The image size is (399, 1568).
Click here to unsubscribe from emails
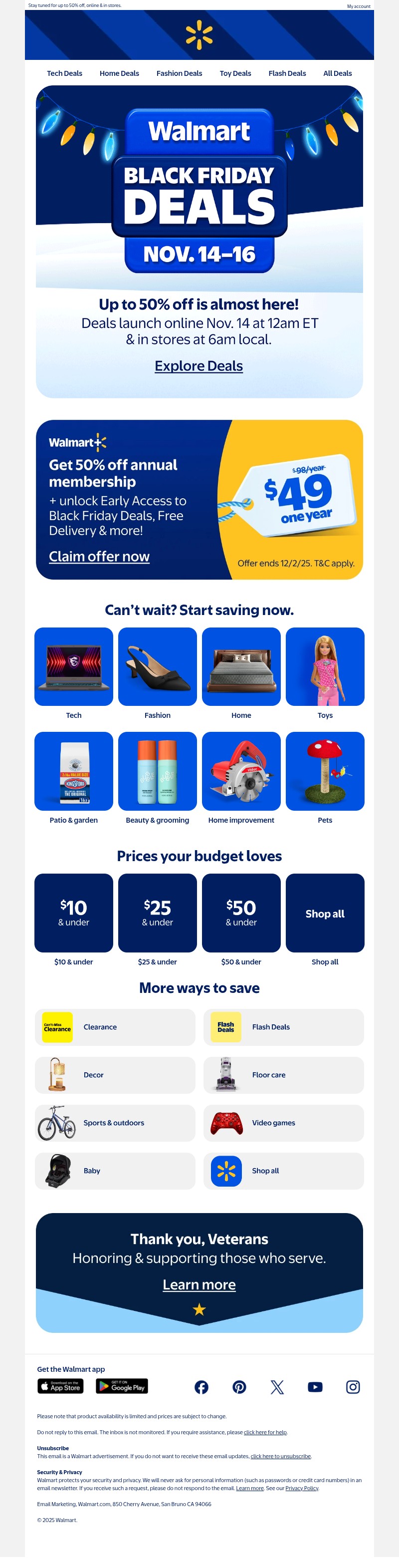pyautogui.click(x=280, y=1457)
